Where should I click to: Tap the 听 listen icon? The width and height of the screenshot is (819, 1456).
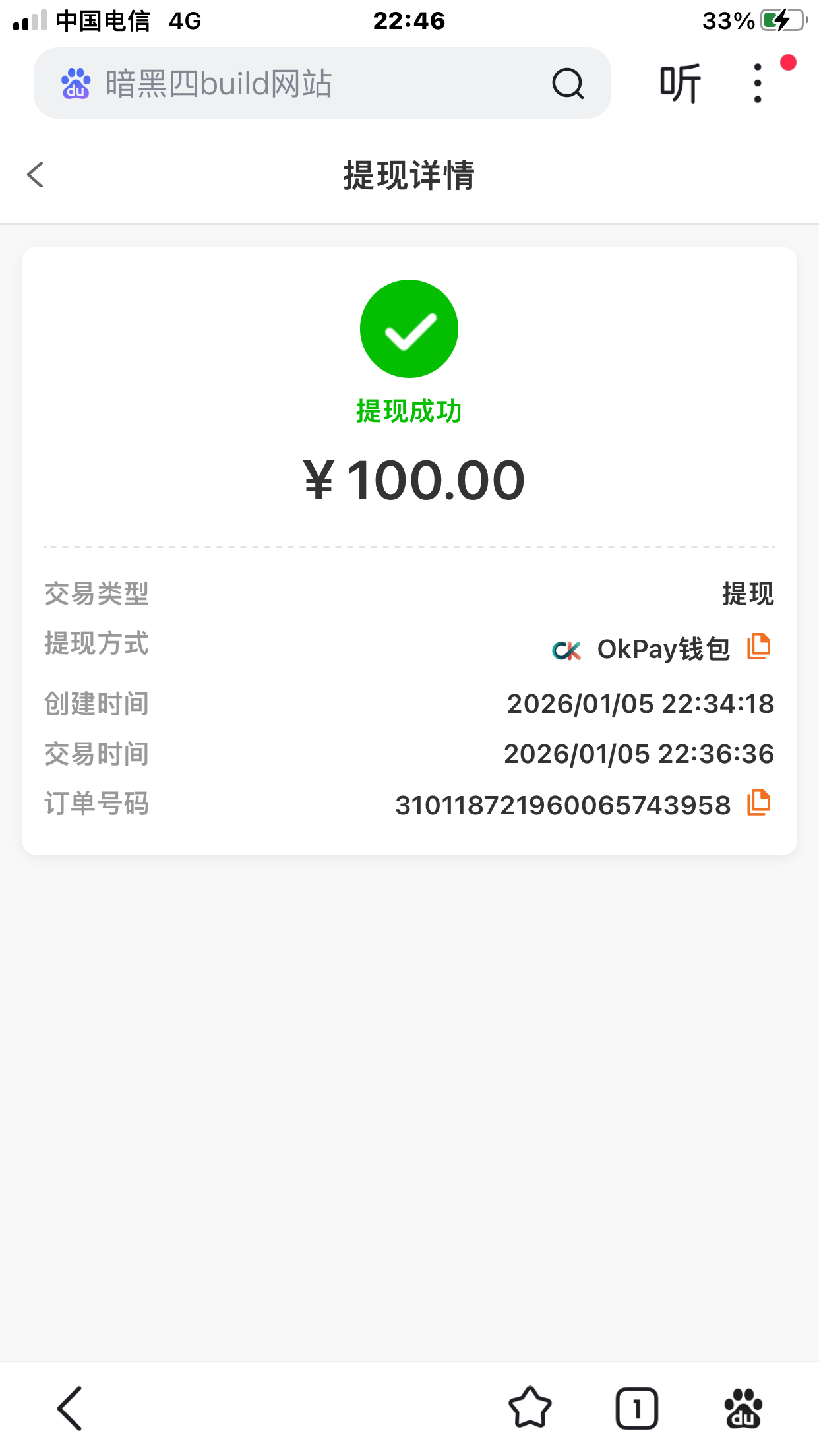pos(681,83)
